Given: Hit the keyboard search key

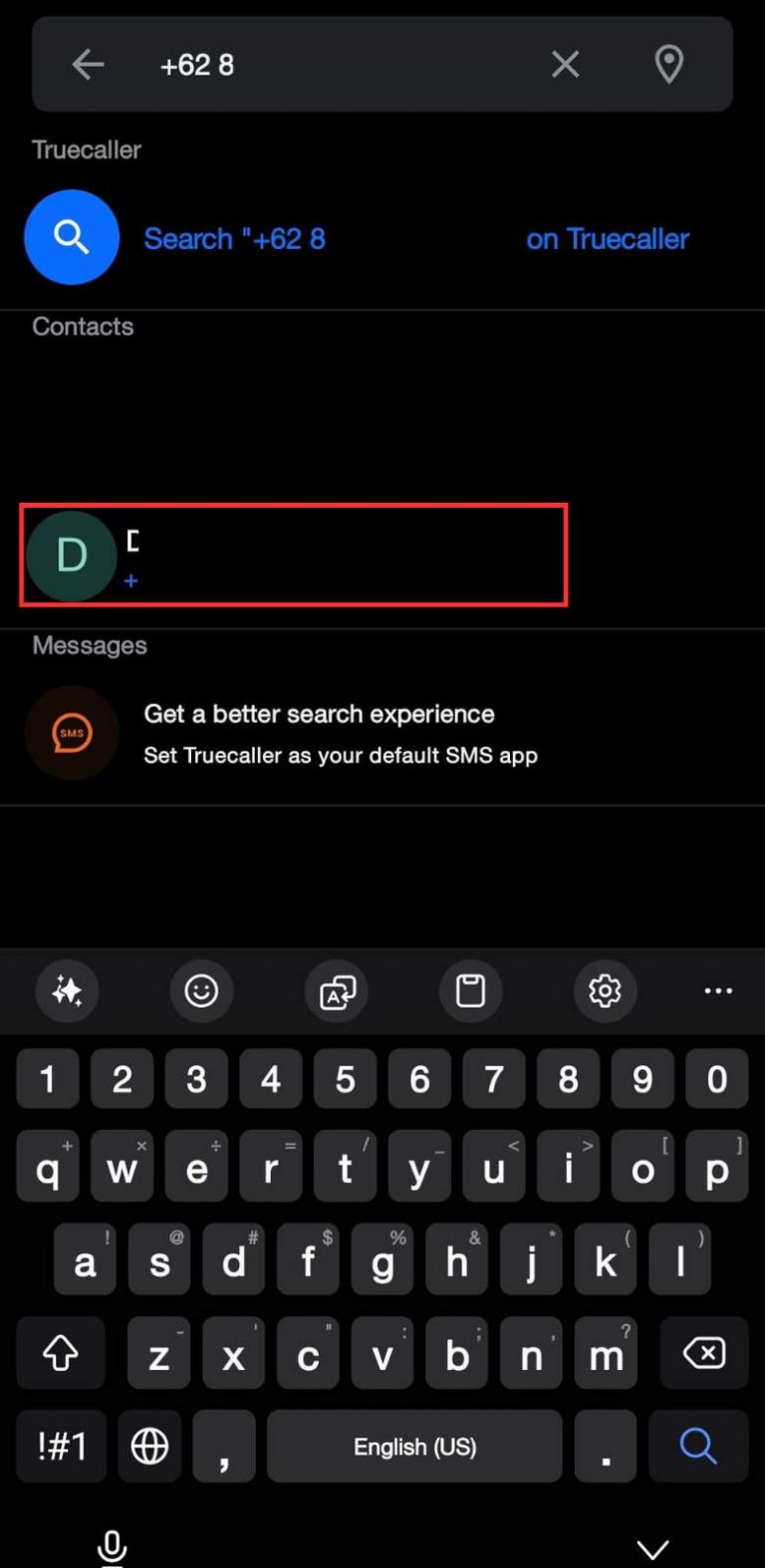Looking at the screenshot, I should click(x=697, y=1446).
